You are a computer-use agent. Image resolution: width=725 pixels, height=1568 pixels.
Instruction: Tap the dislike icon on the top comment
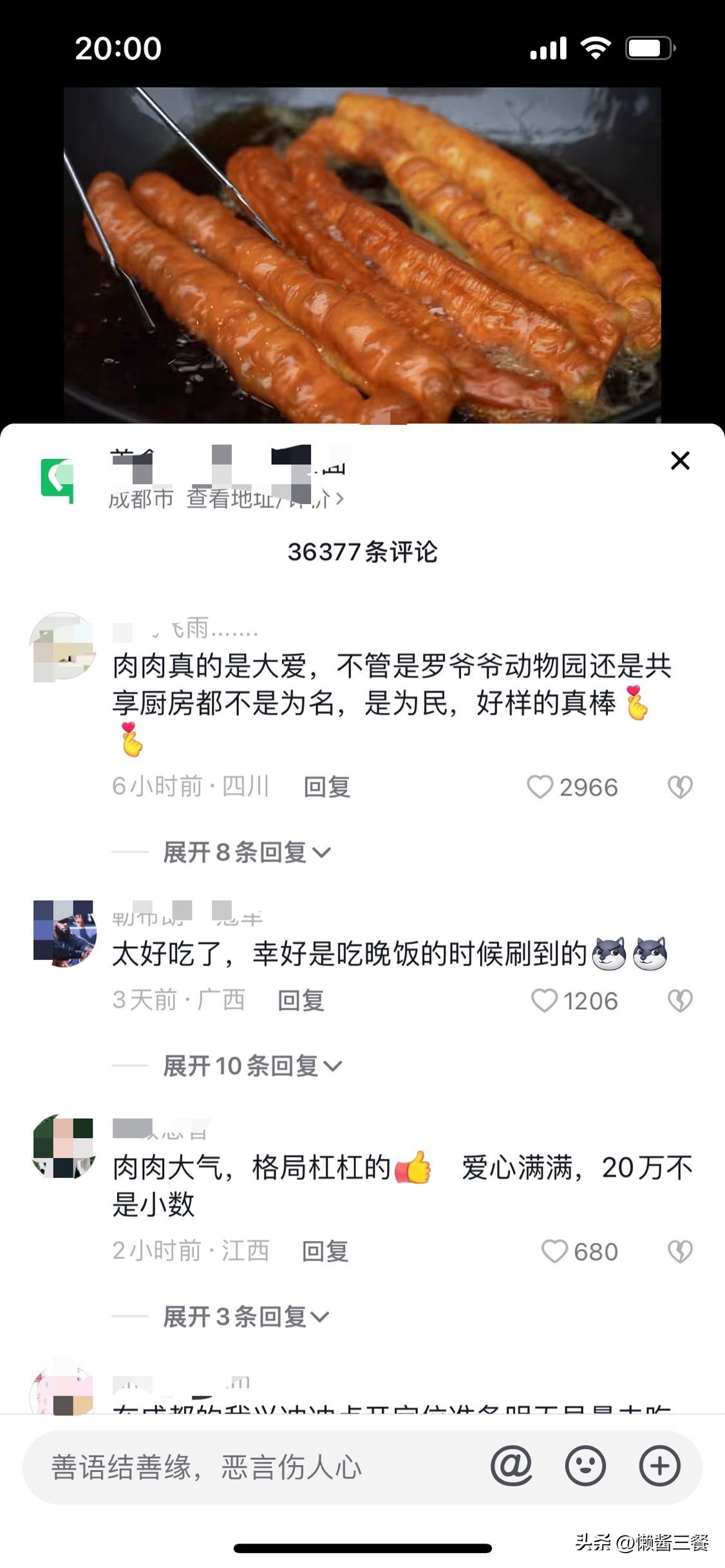point(681,787)
